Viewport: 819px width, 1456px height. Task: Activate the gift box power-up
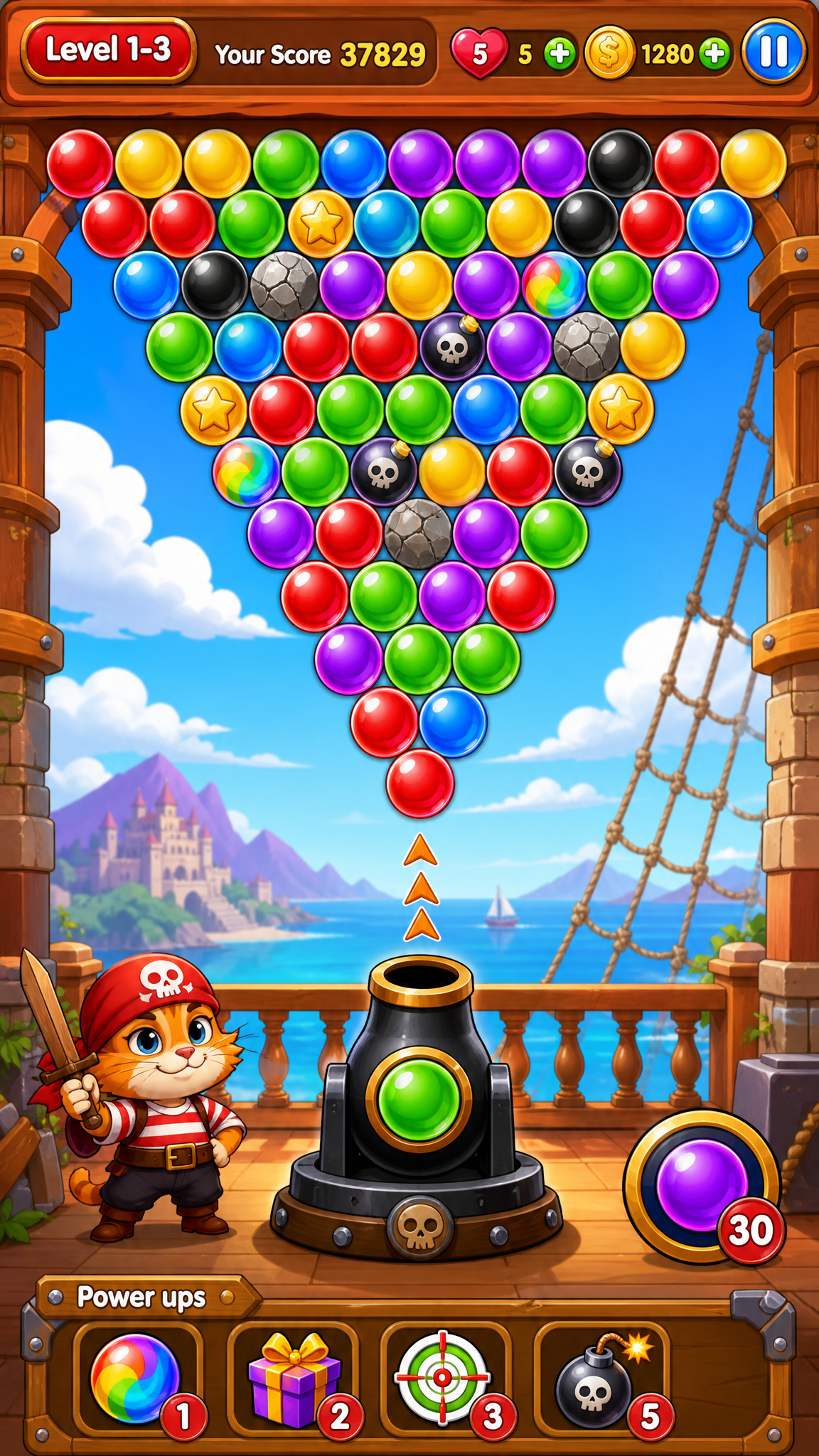pos(293,1379)
